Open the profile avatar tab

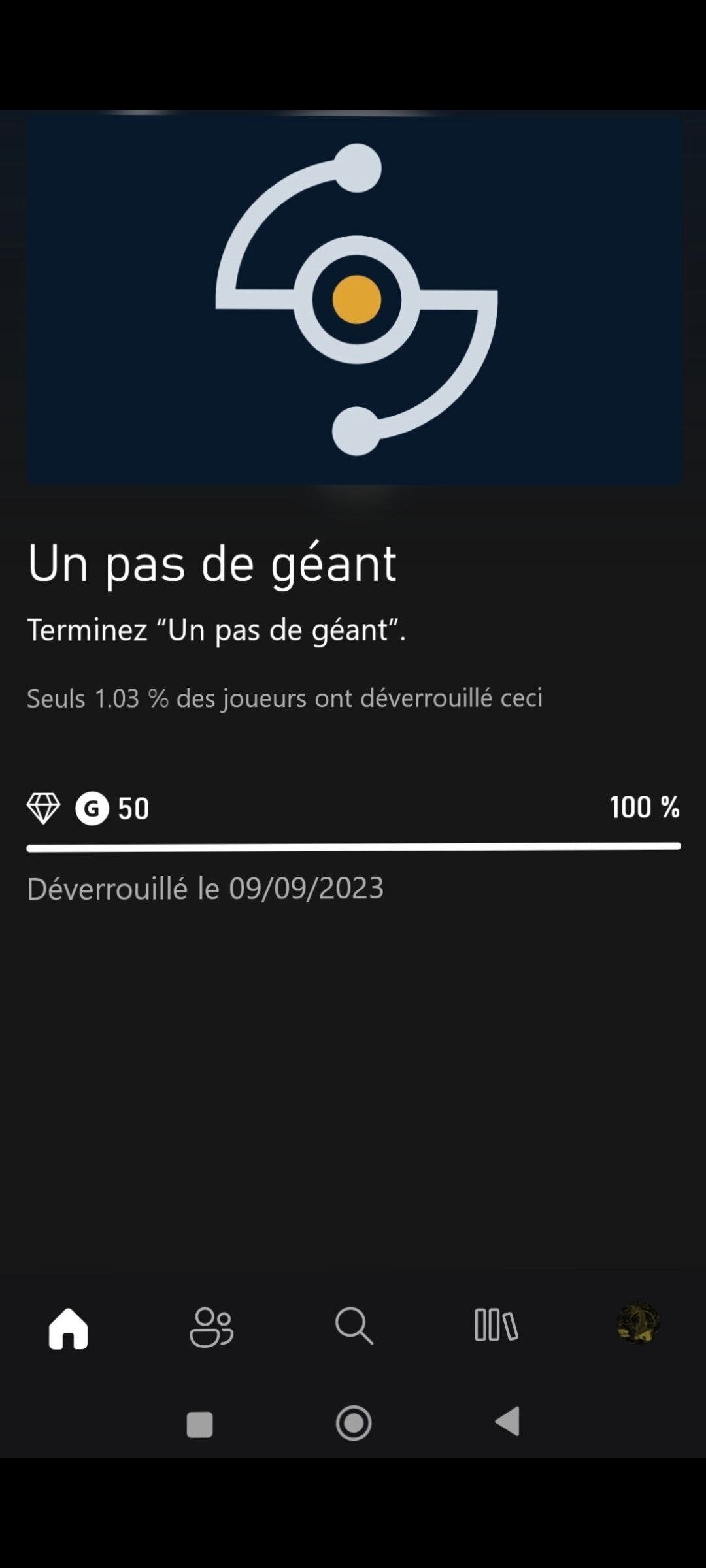coord(639,1323)
